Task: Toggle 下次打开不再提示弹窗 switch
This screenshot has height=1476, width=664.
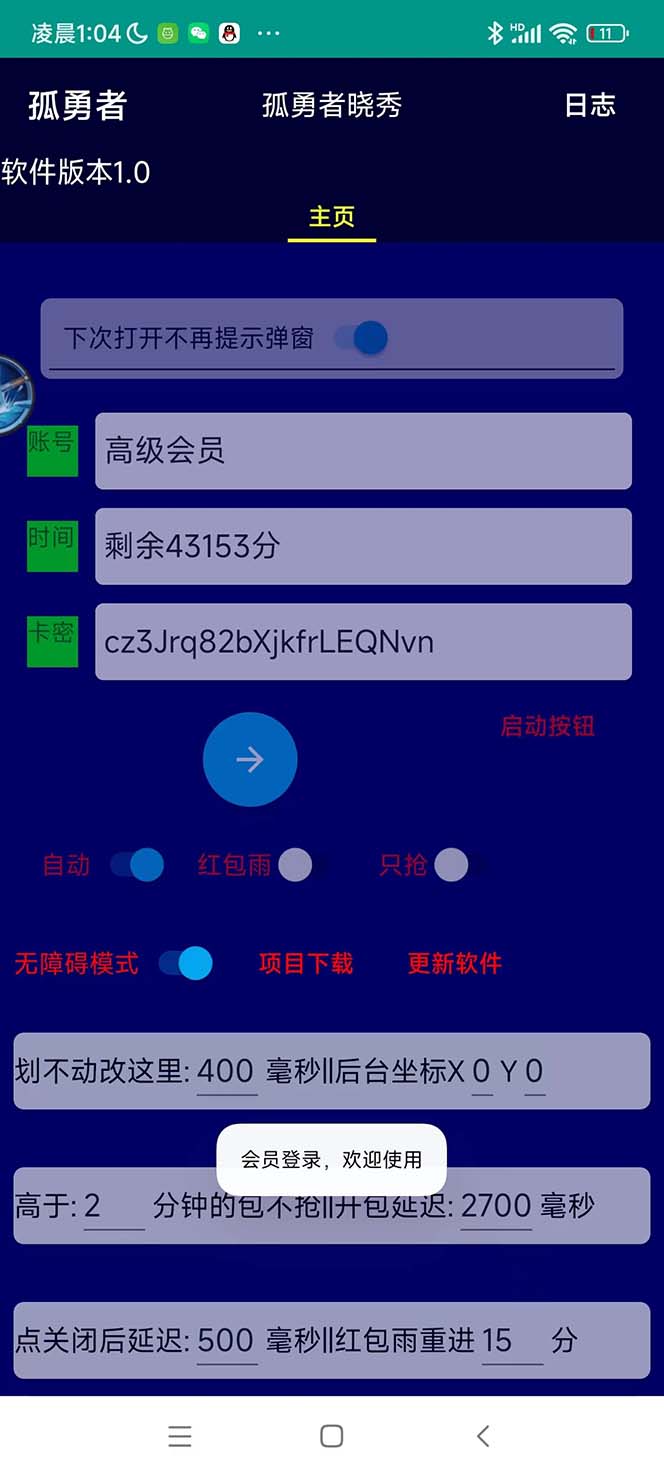Action: click(x=361, y=338)
